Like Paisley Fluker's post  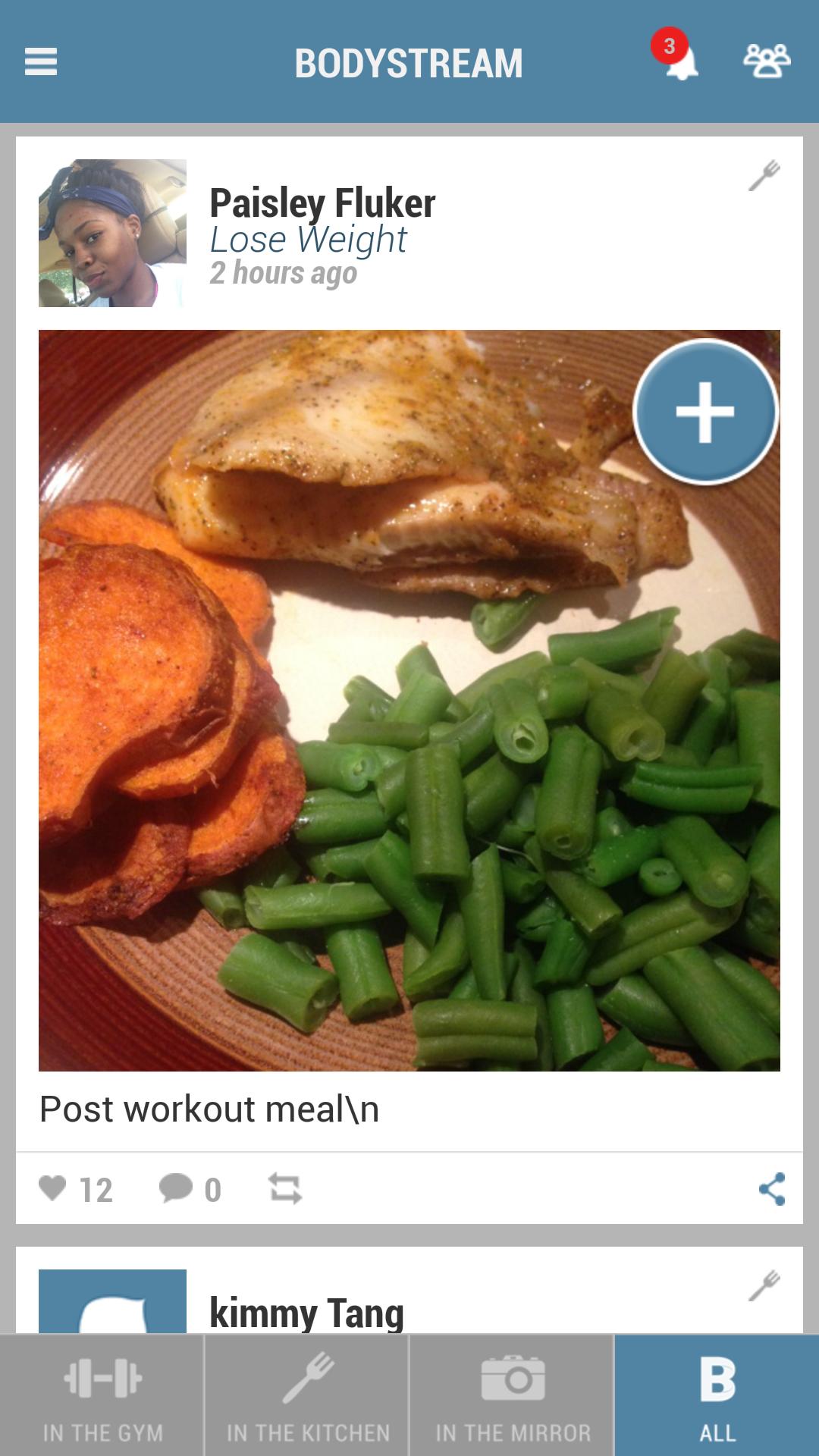(53, 1188)
